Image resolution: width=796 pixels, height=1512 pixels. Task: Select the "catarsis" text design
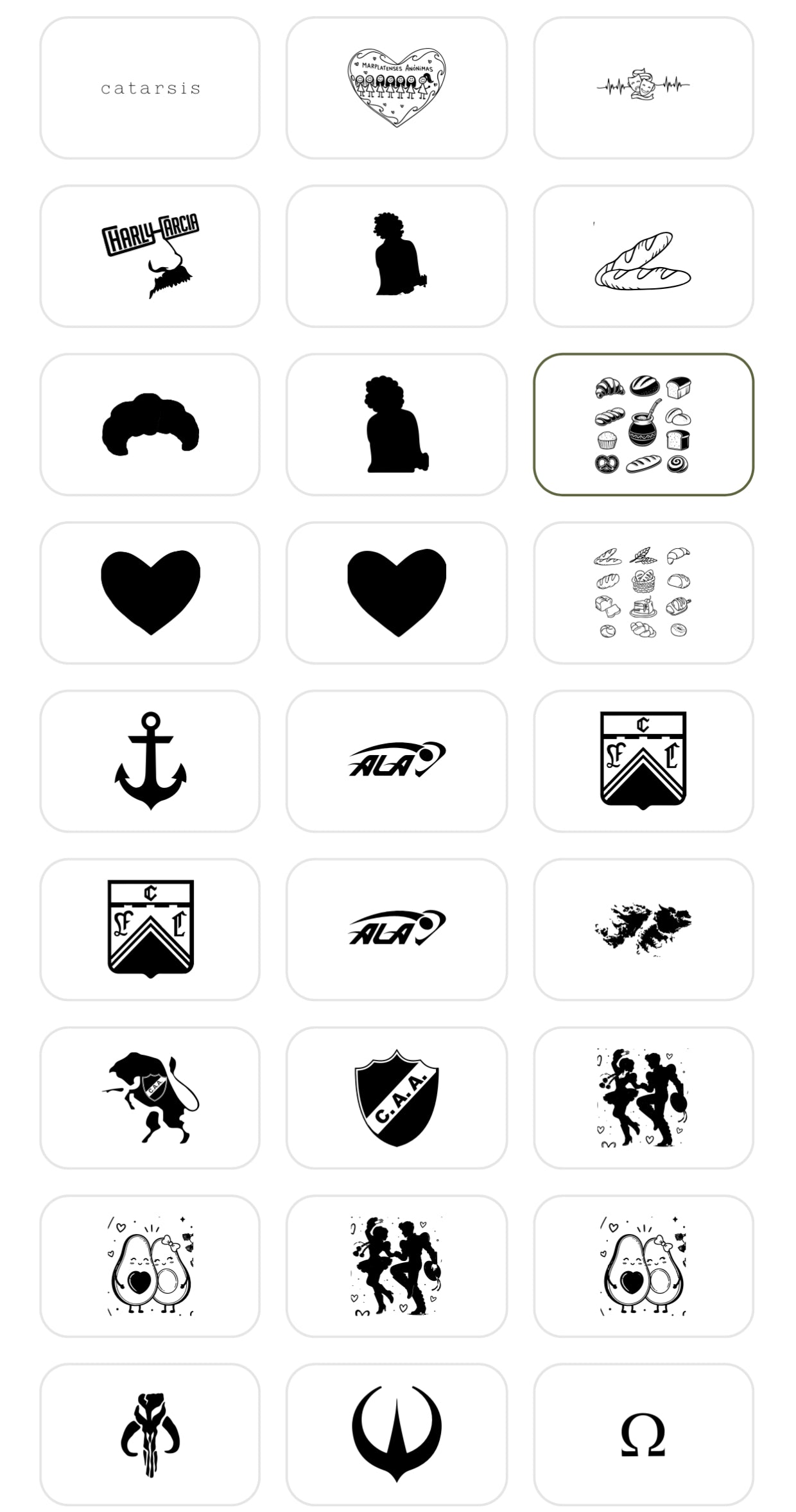(150, 88)
